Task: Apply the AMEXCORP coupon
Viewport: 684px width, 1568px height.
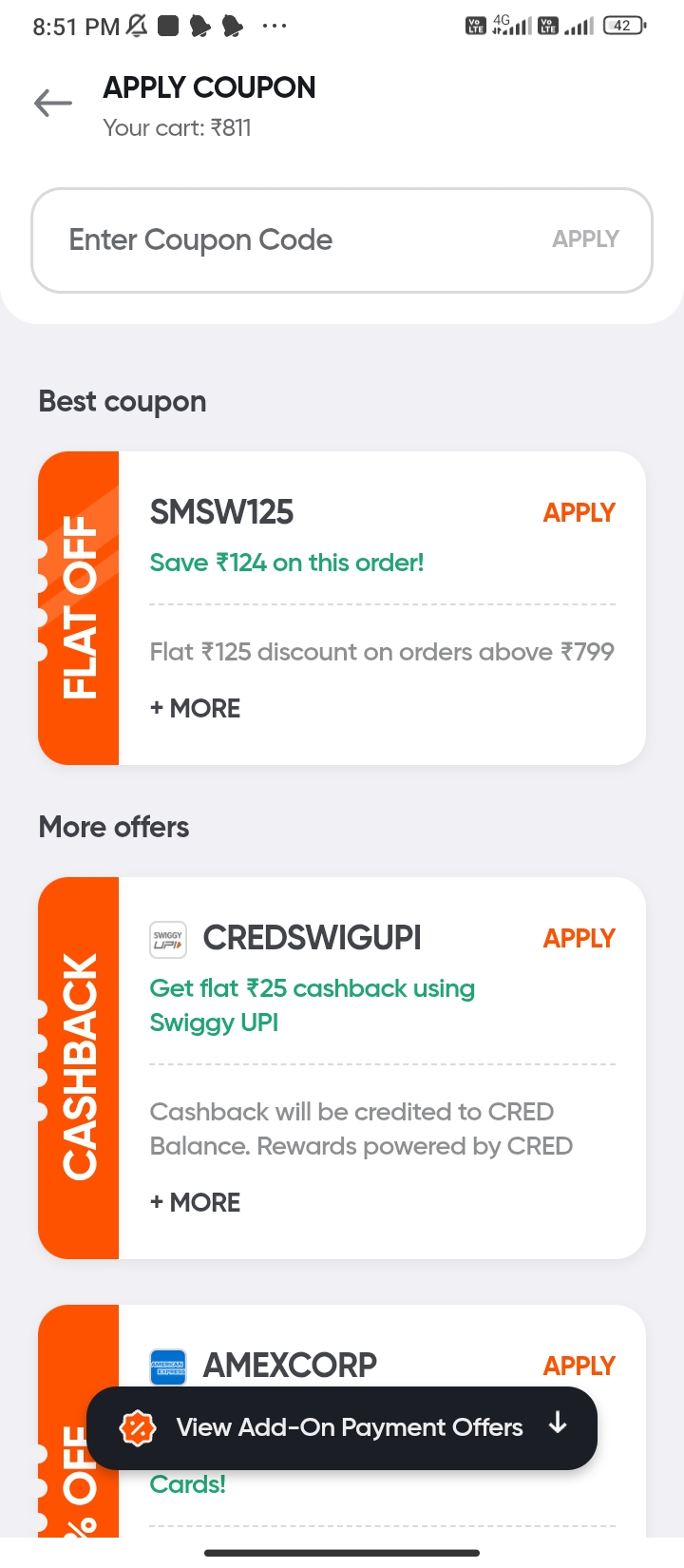Action: (579, 1366)
